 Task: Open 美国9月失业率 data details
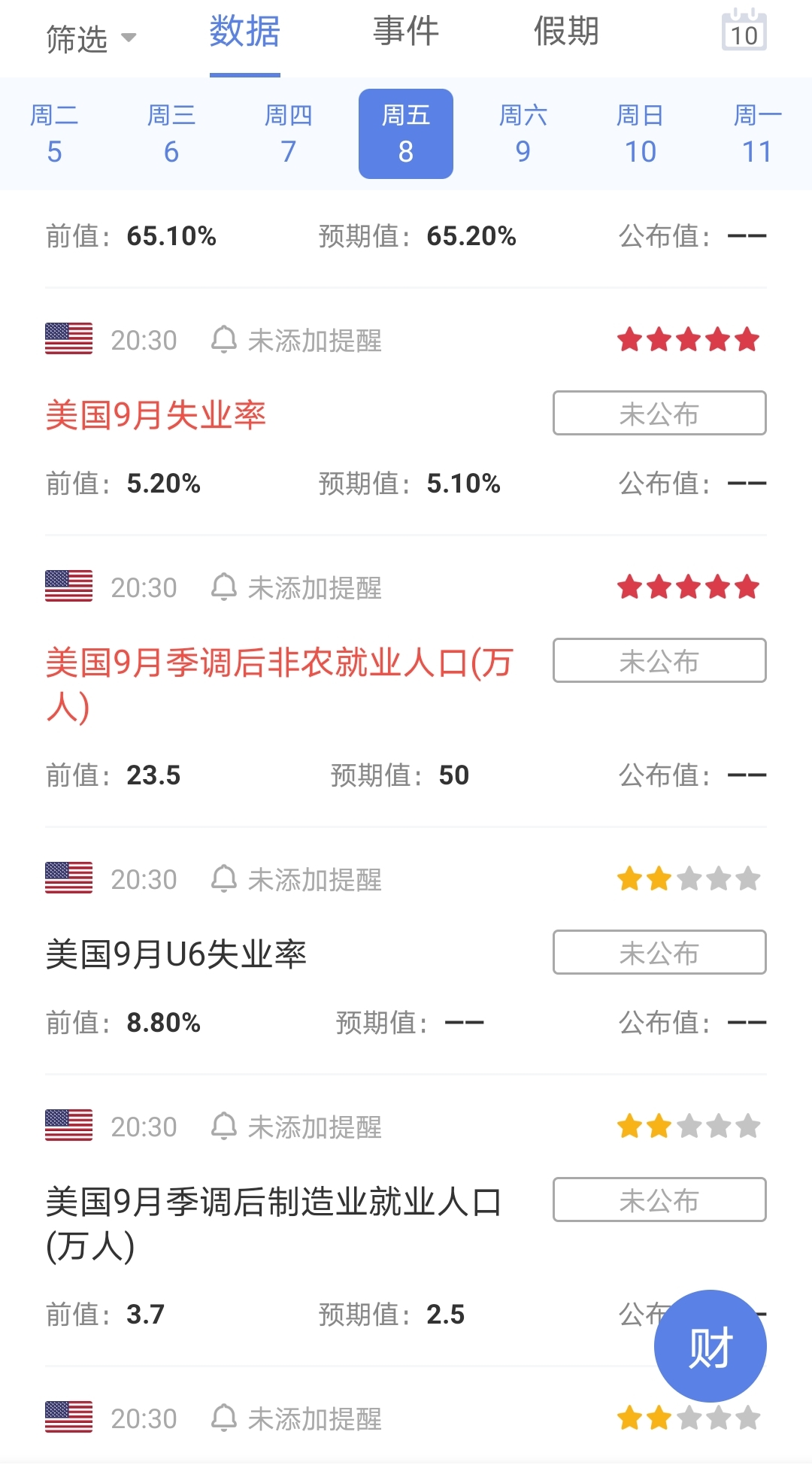tap(156, 415)
